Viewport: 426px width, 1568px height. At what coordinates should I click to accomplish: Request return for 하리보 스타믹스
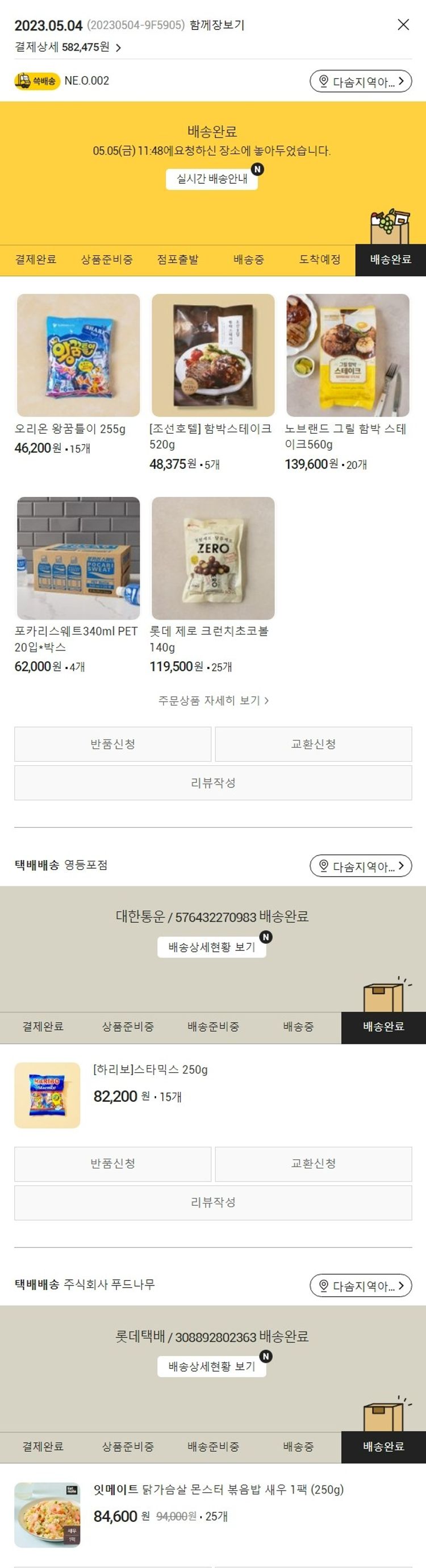(113, 1163)
